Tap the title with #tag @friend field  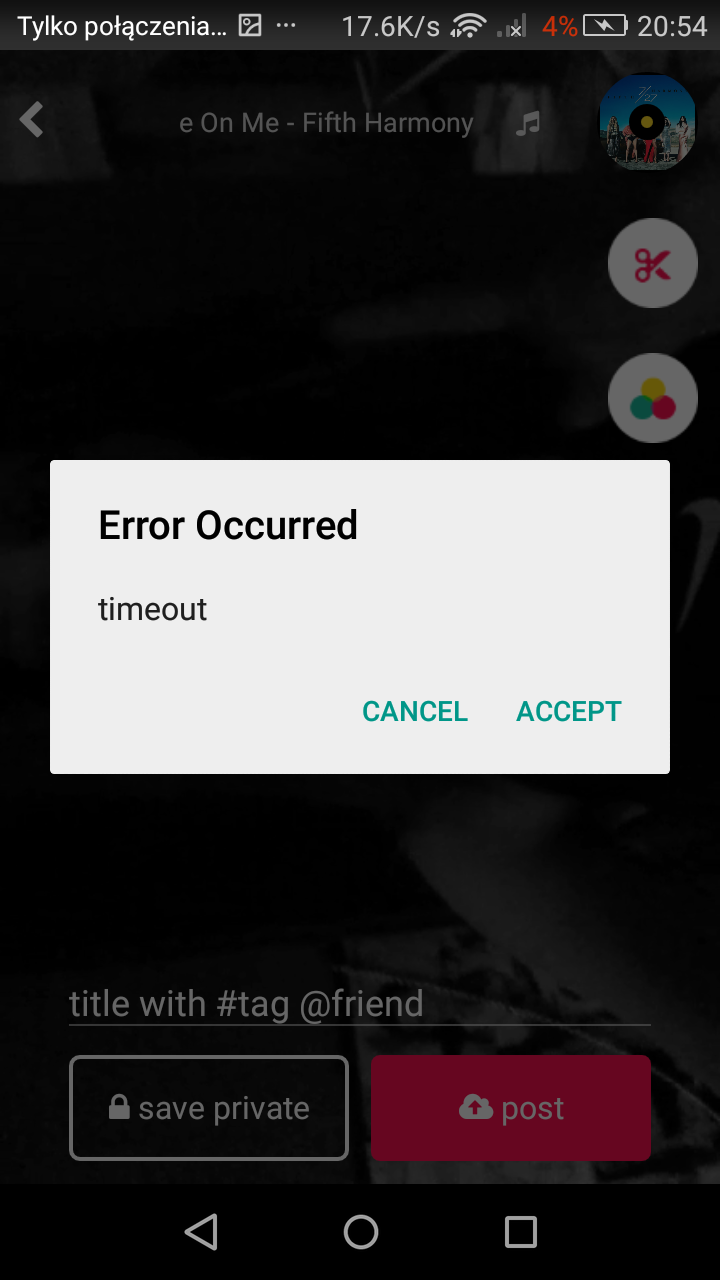click(360, 1003)
